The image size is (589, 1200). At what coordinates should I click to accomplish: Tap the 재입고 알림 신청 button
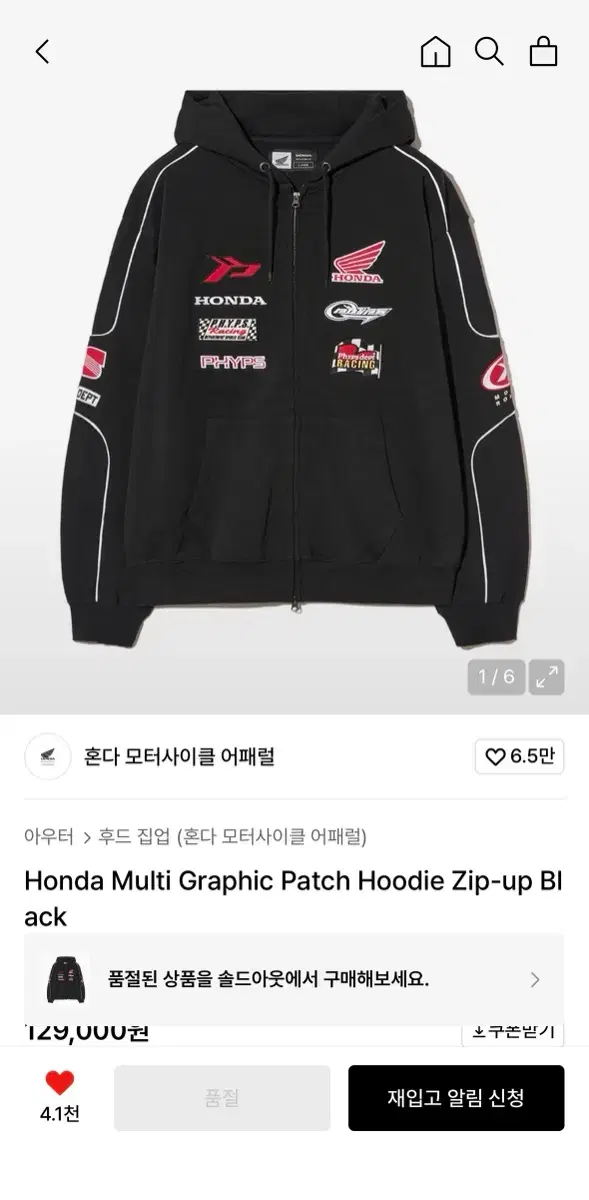point(456,1098)
